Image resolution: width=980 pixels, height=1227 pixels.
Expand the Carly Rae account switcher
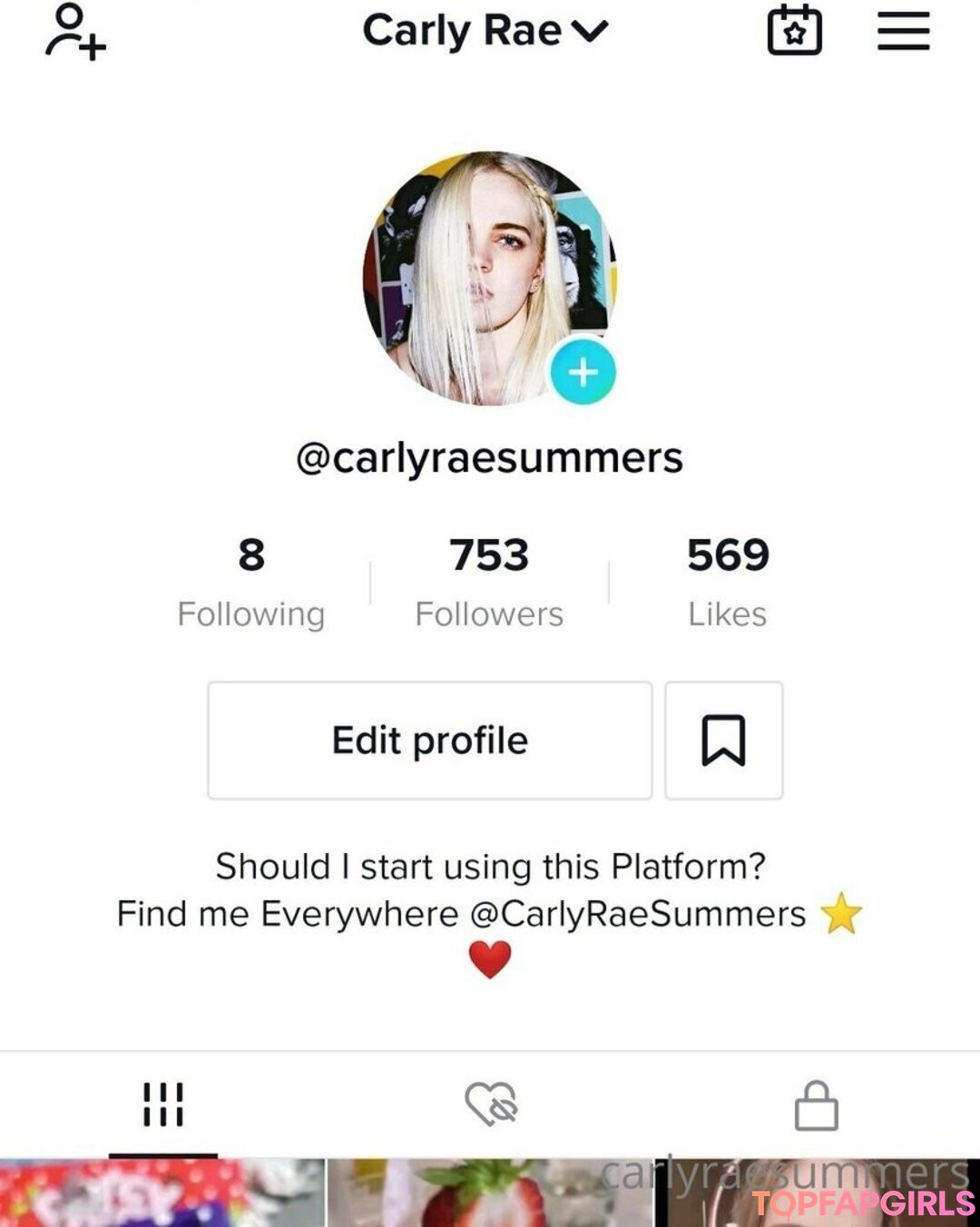pos(485,31)
